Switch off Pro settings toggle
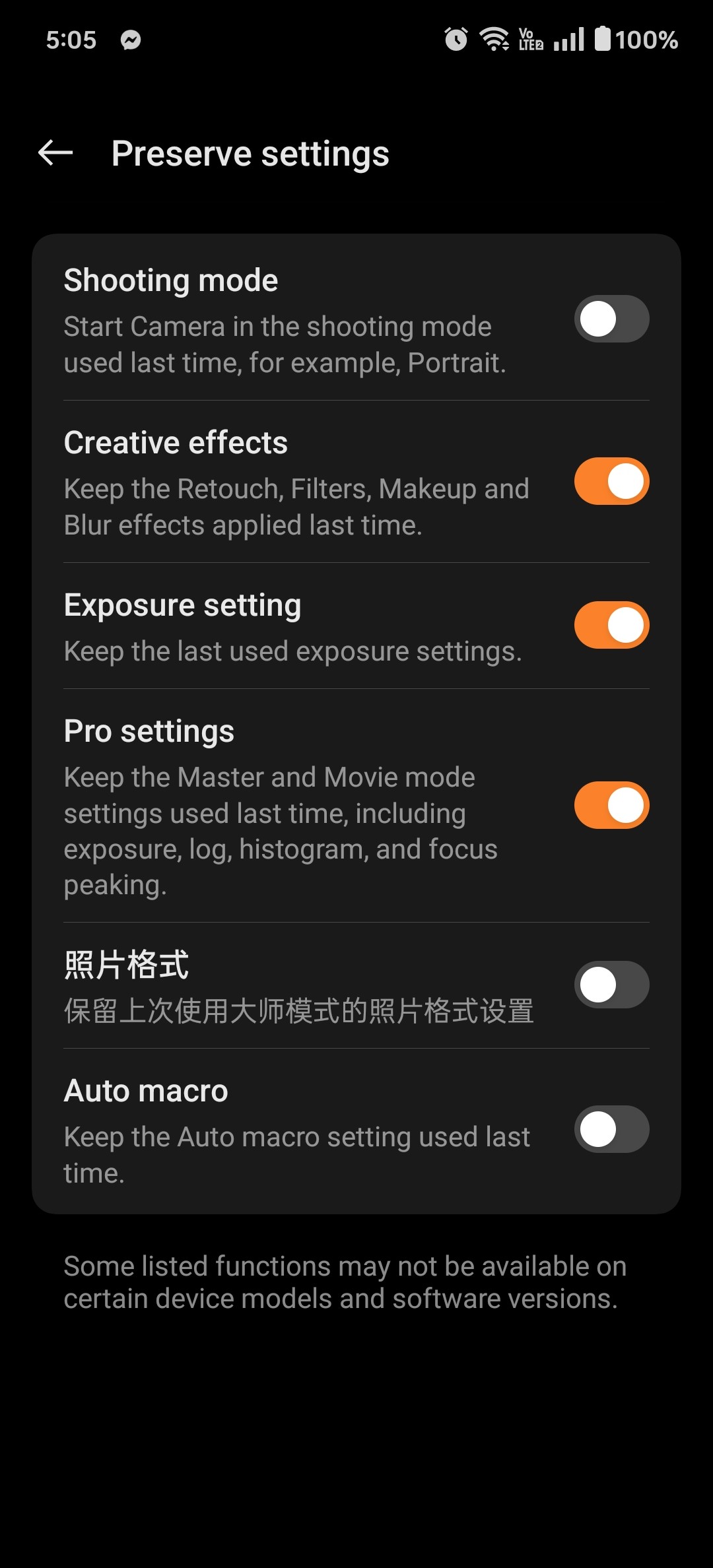The image size is (713, 1568). pyautogui.click(x=611, y=805)
